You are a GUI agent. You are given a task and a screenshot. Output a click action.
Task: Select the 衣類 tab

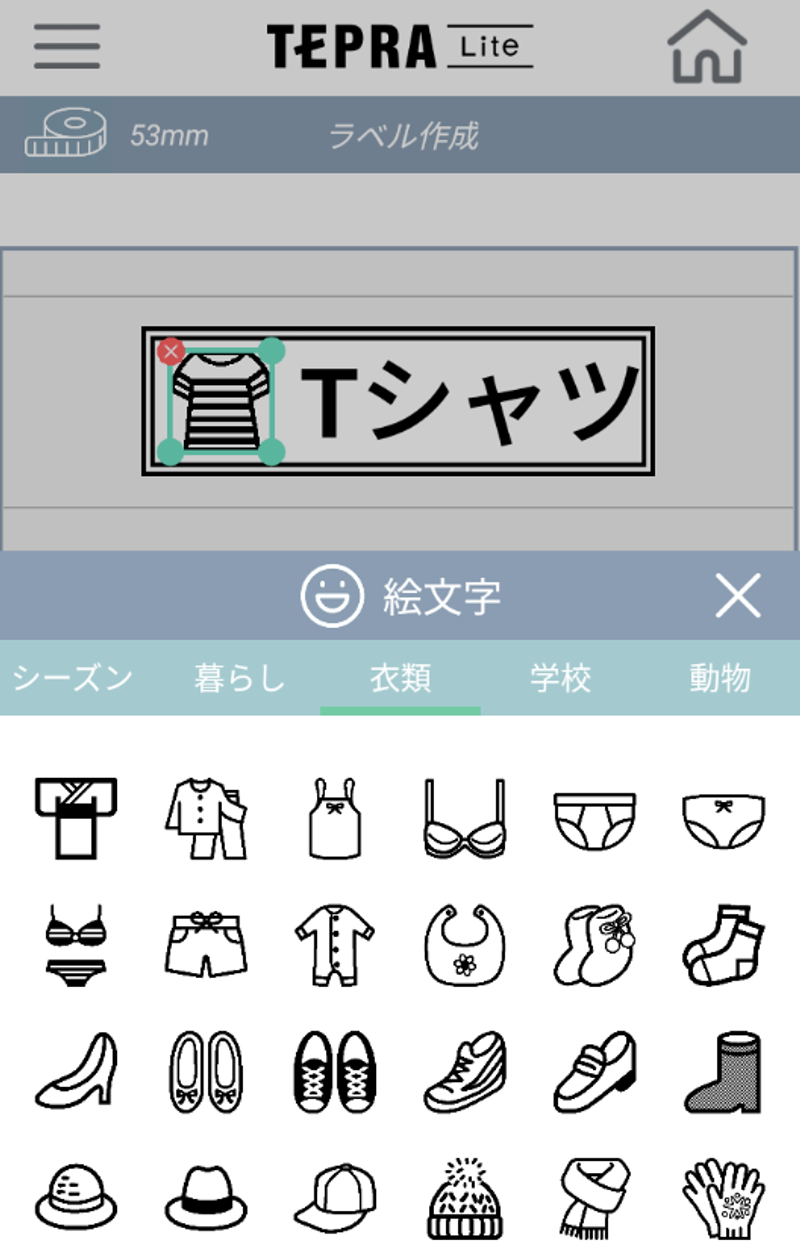pos(400,679)
